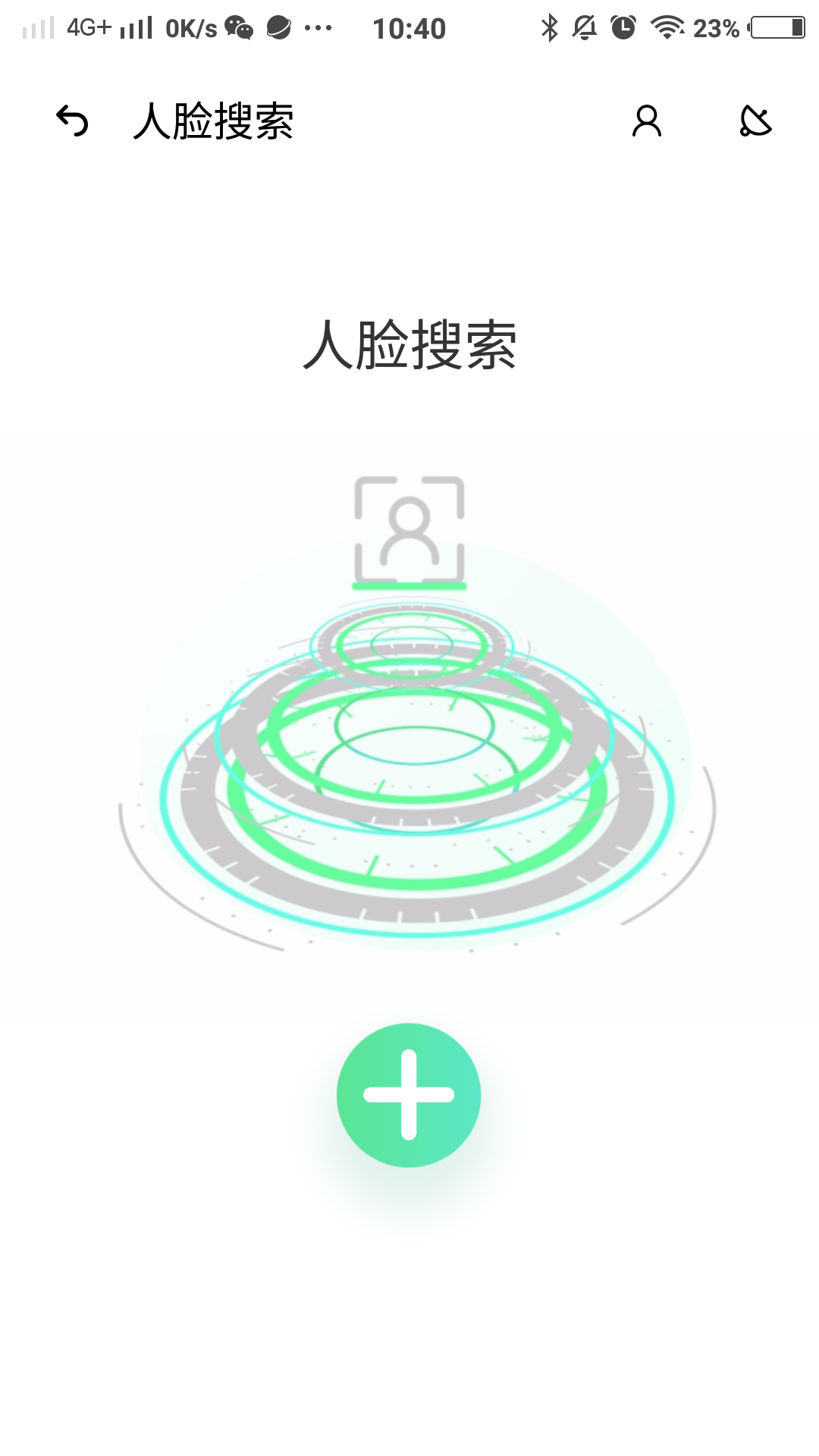Go back using the arrow
Screen dimensions: 819x1456
click(x=72, y=121)
